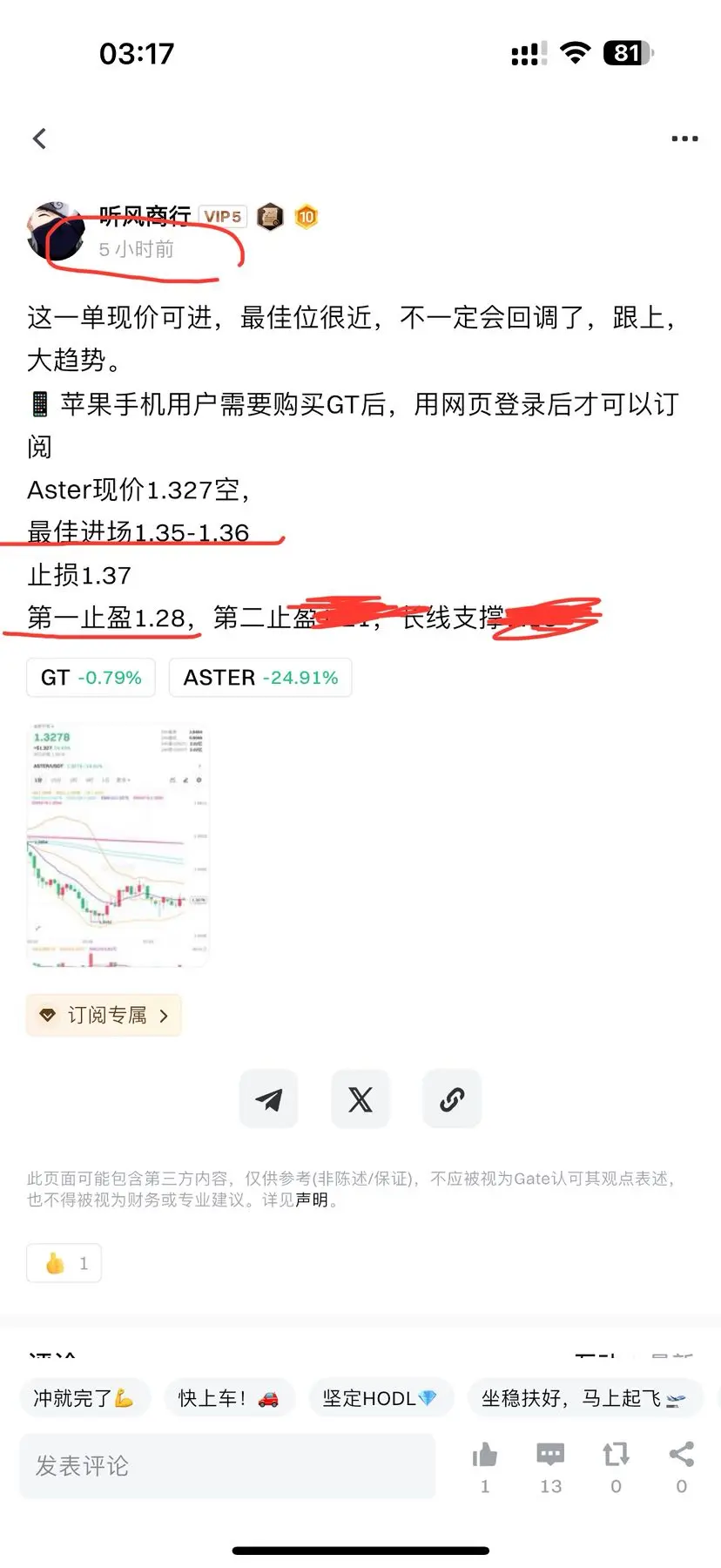This screenshot has height=1568, width=721.
Task: Select quick reply 坚定HODL
Action: pos(380,1398)
